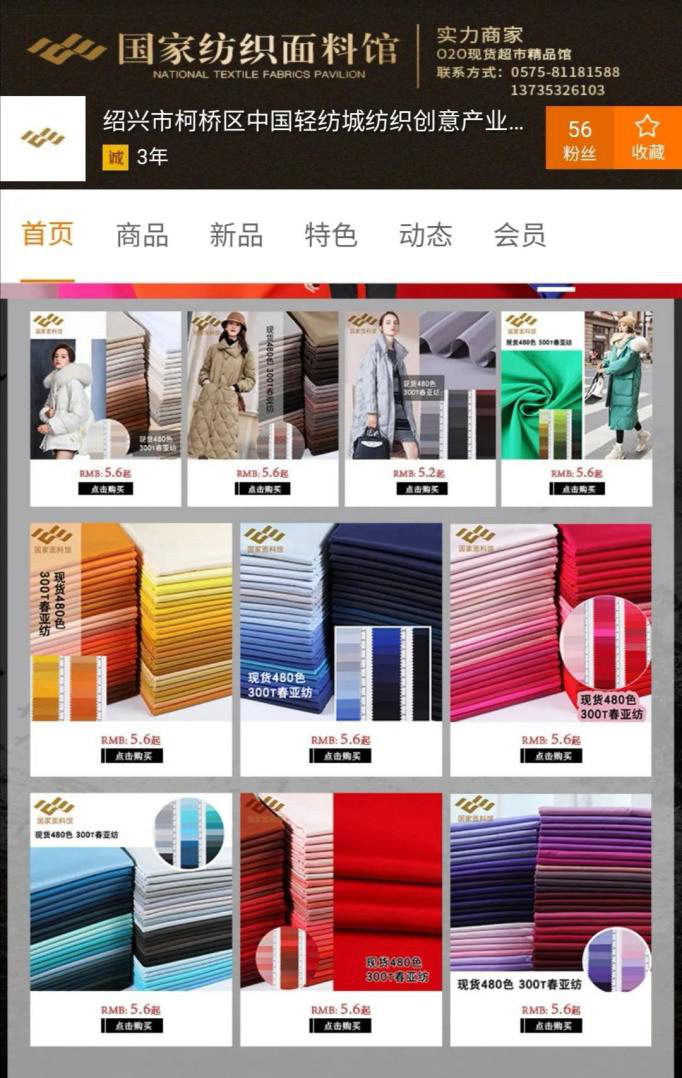Image resolution: width=682 pixels, height=1078 pixels.
Task: Tap 收藏 to favorite this shop
Action: (x=648, y=138)
